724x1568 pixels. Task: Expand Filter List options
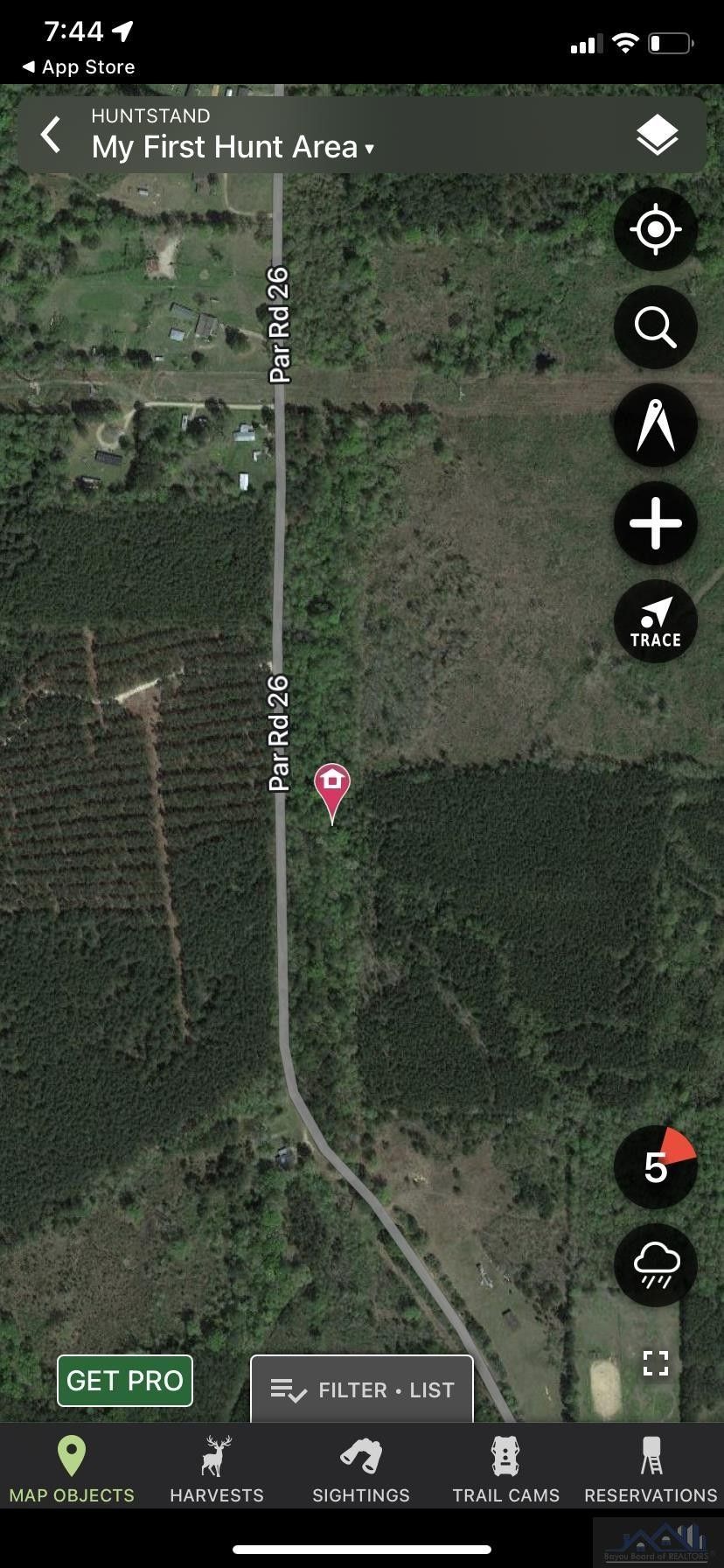click(361, 1388)
